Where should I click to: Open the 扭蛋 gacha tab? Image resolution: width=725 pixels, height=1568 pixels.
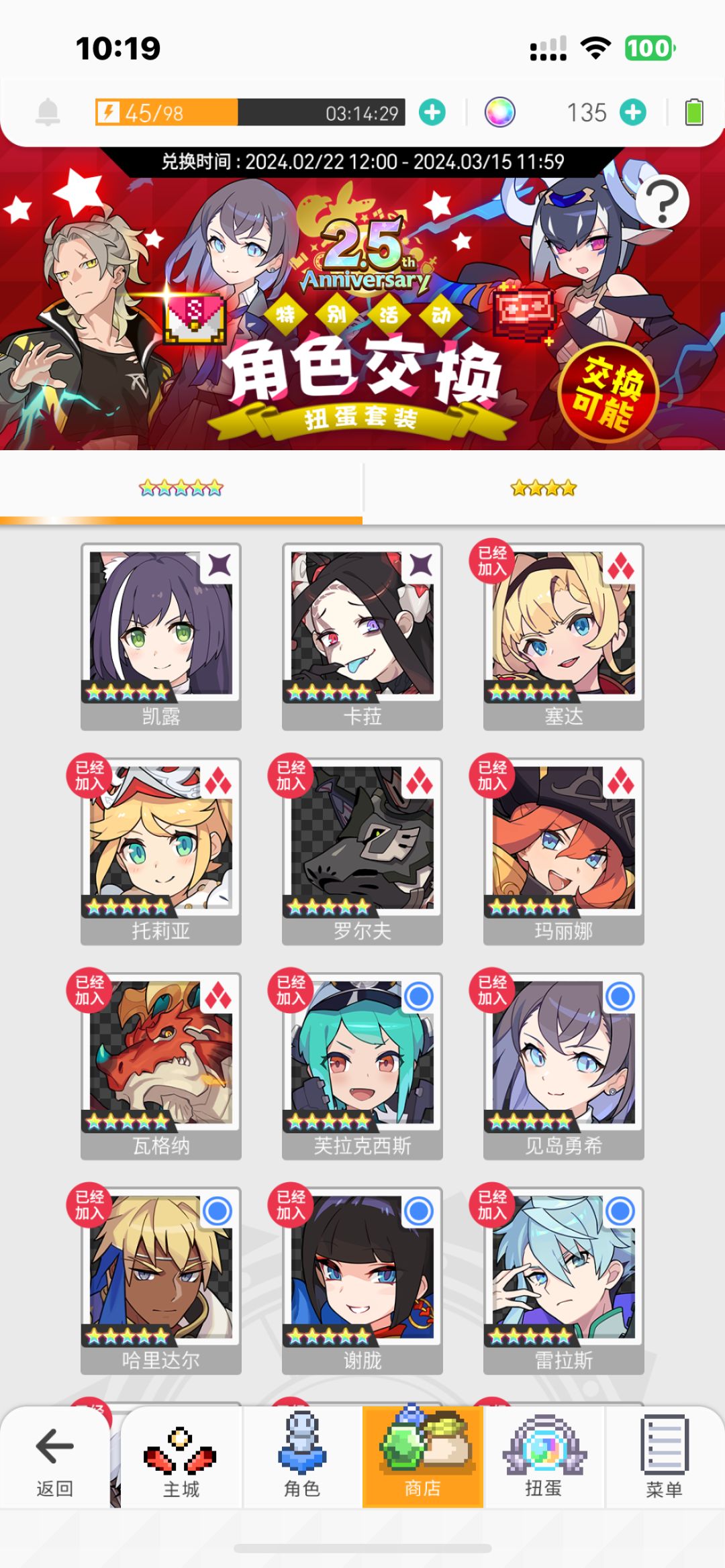tap(544, 1457)
